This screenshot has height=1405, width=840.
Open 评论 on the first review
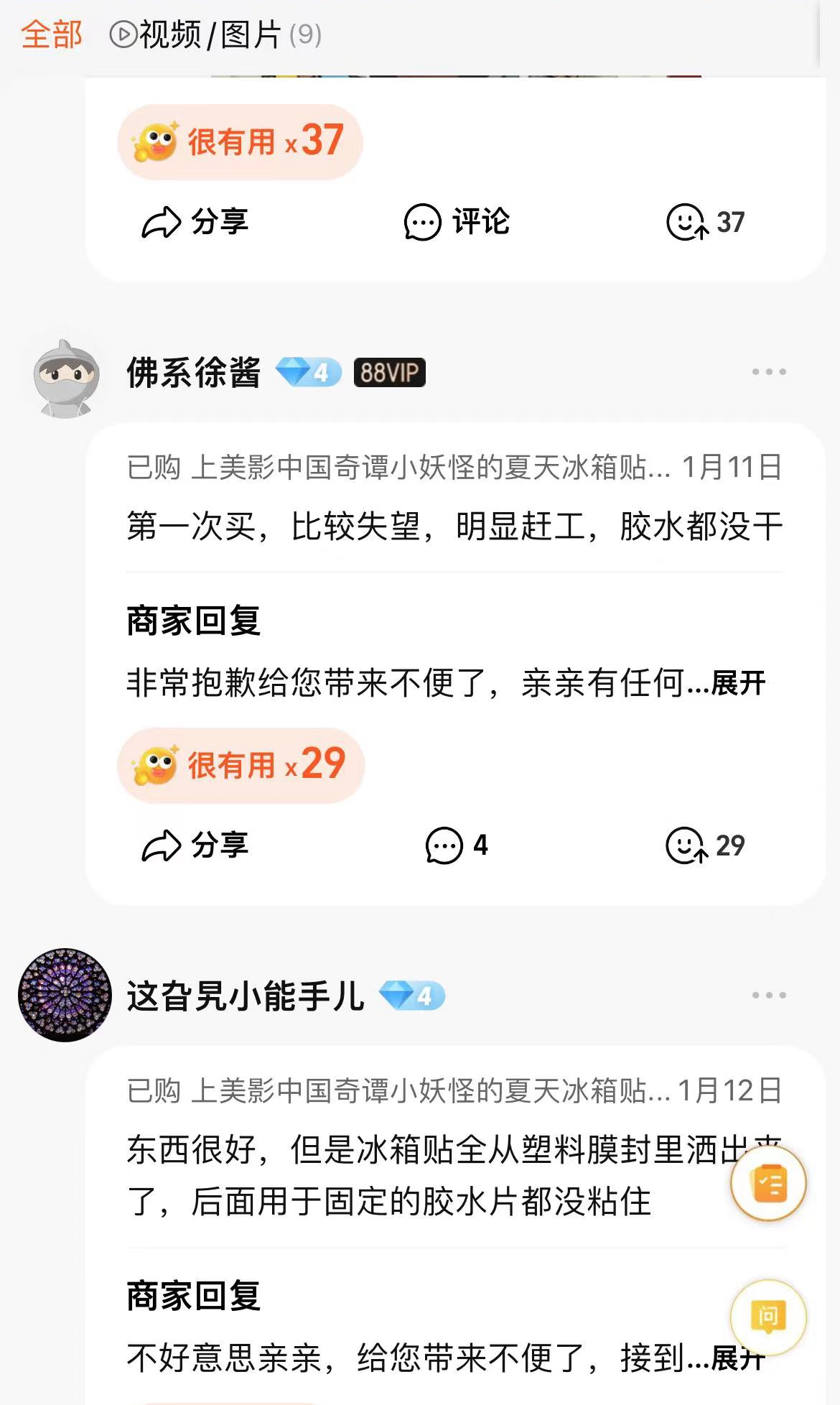[457, 221]
